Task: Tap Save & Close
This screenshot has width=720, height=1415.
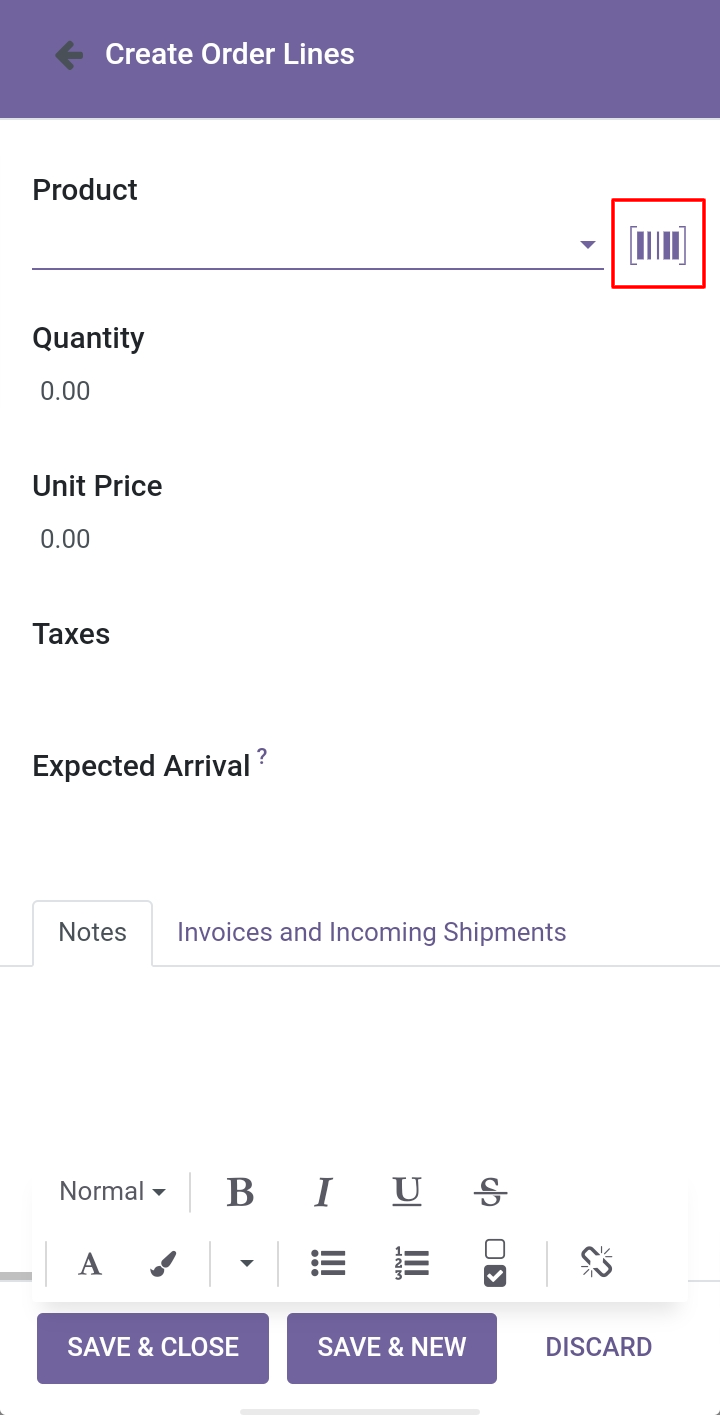Action: pos(153,1348)
